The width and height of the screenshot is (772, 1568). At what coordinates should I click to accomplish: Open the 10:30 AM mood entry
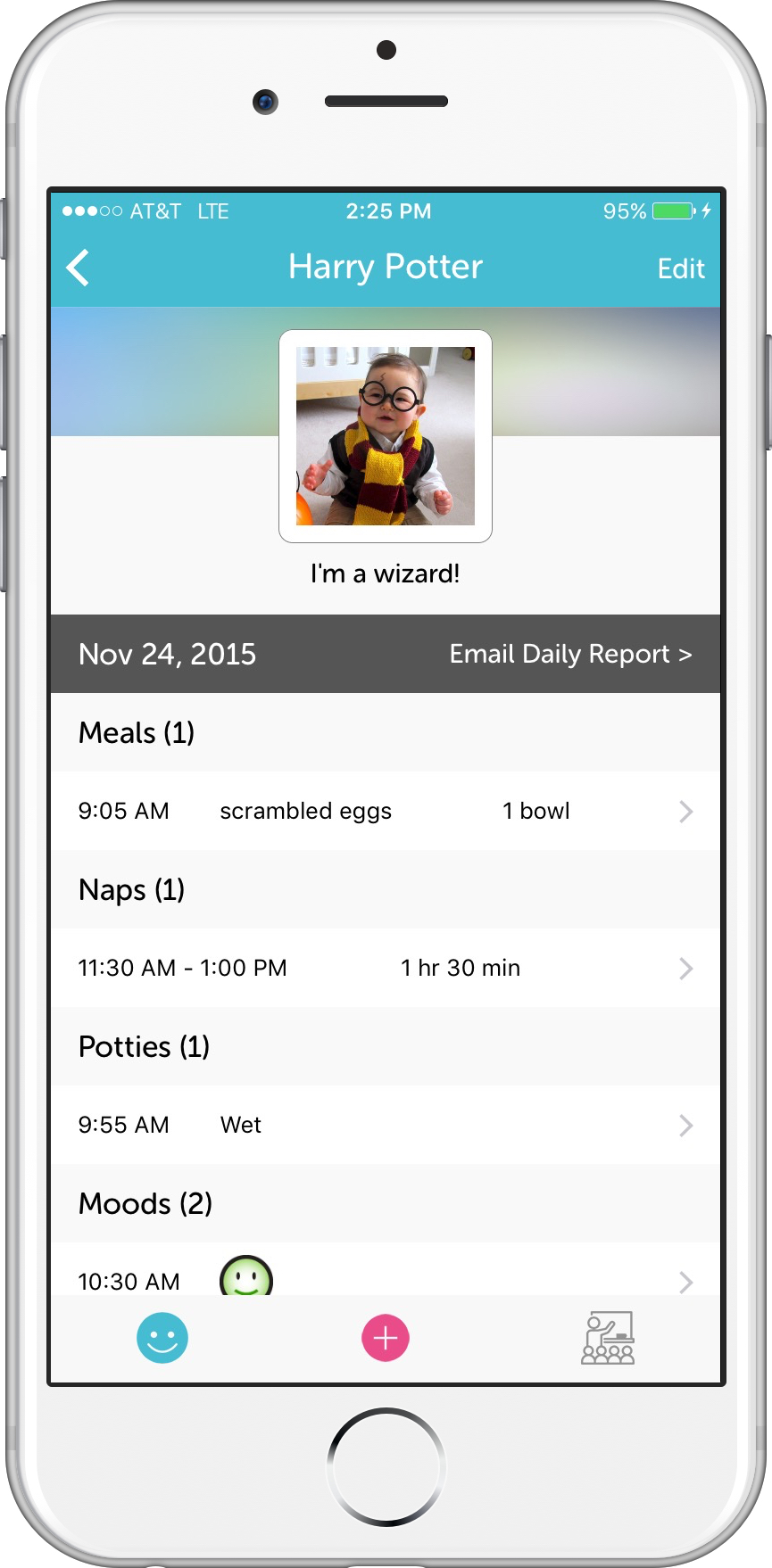click(386, 1277)
